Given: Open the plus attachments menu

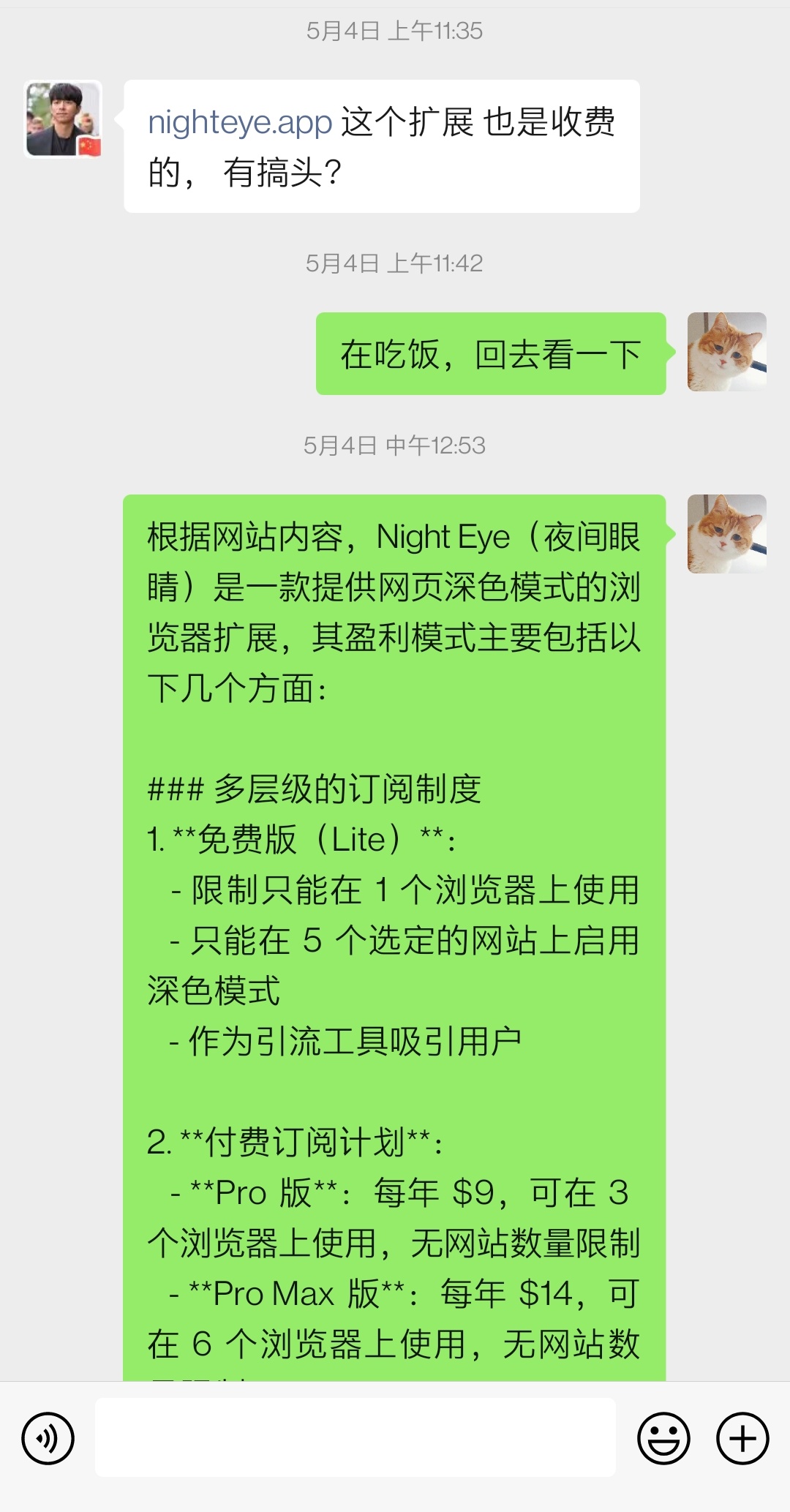Looking at the screenshot, I should click(x=742, y=1438).
